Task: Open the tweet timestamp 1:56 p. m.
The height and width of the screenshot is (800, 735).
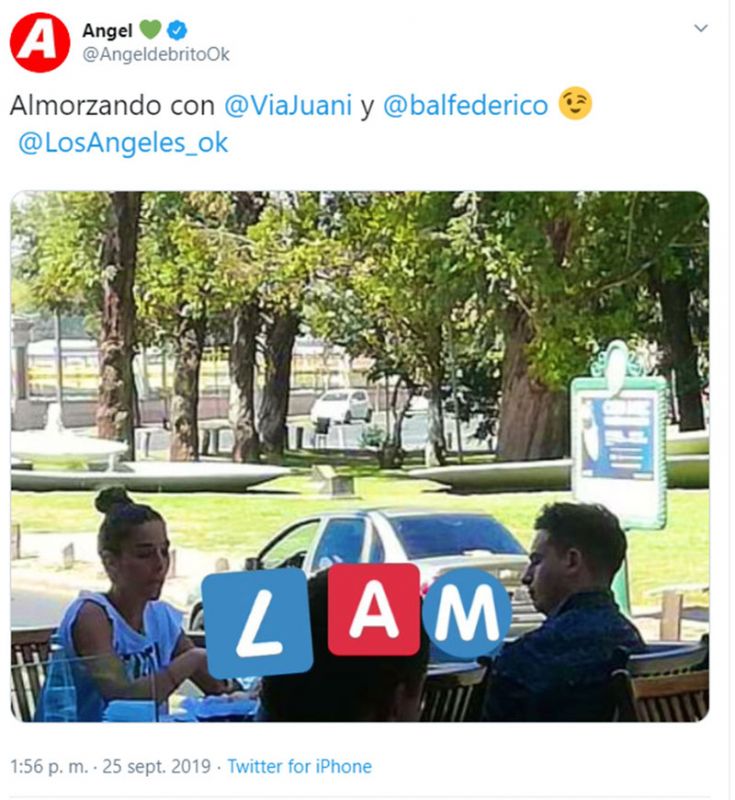Action: pos(110,767)
